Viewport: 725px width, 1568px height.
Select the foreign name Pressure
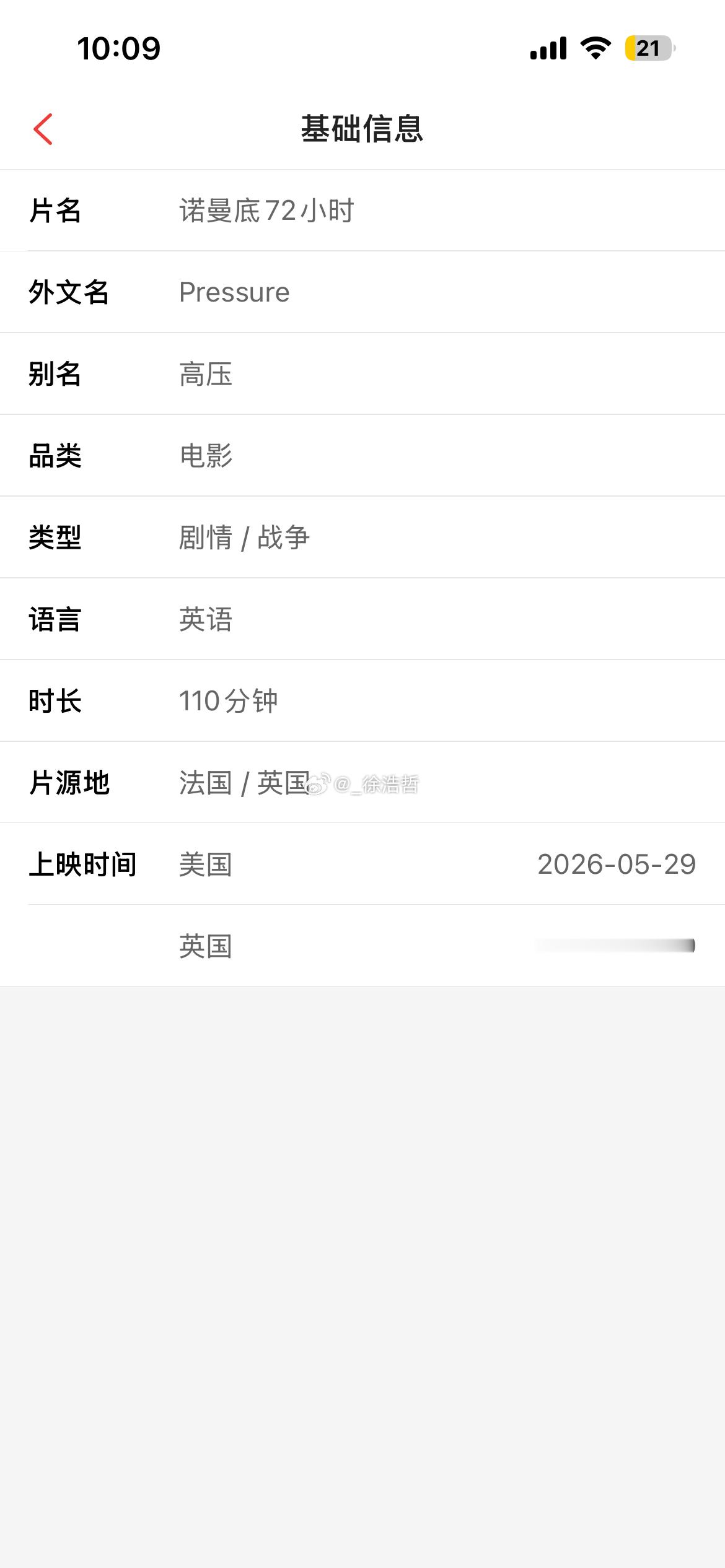coord(233,292)
